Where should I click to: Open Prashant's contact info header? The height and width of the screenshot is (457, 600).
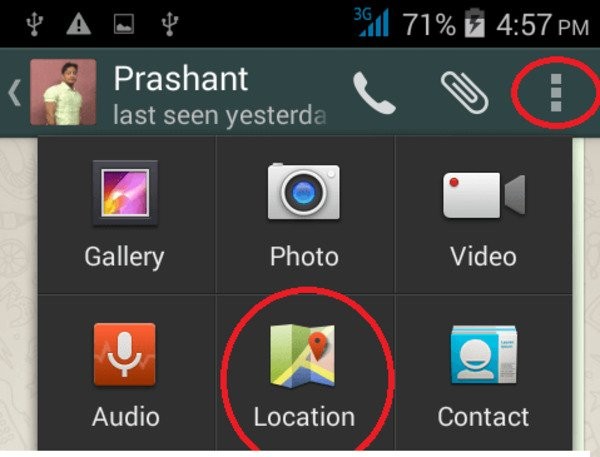(200, 94)
